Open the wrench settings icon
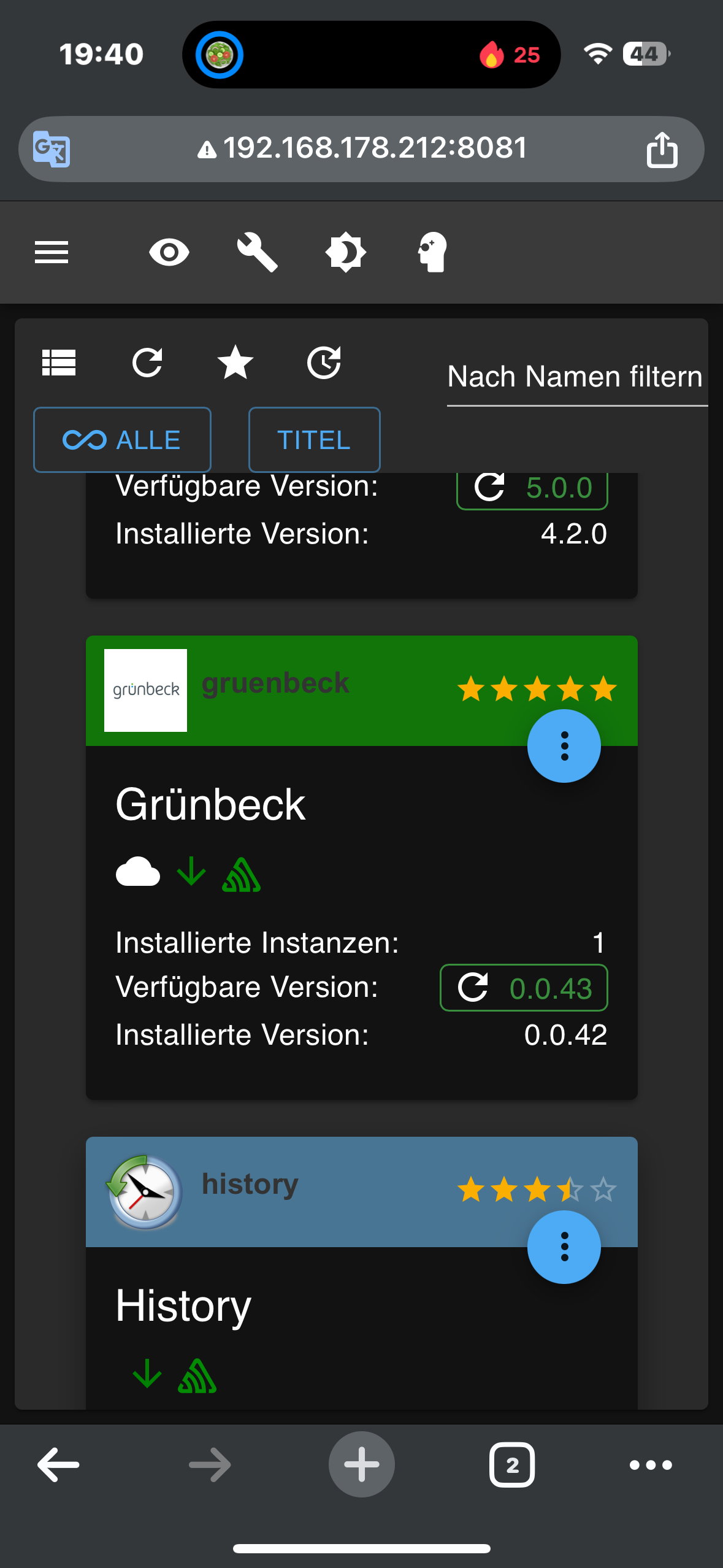This screenshot has width=723, height=1568. pyautogui.click(x=258, y=252)
